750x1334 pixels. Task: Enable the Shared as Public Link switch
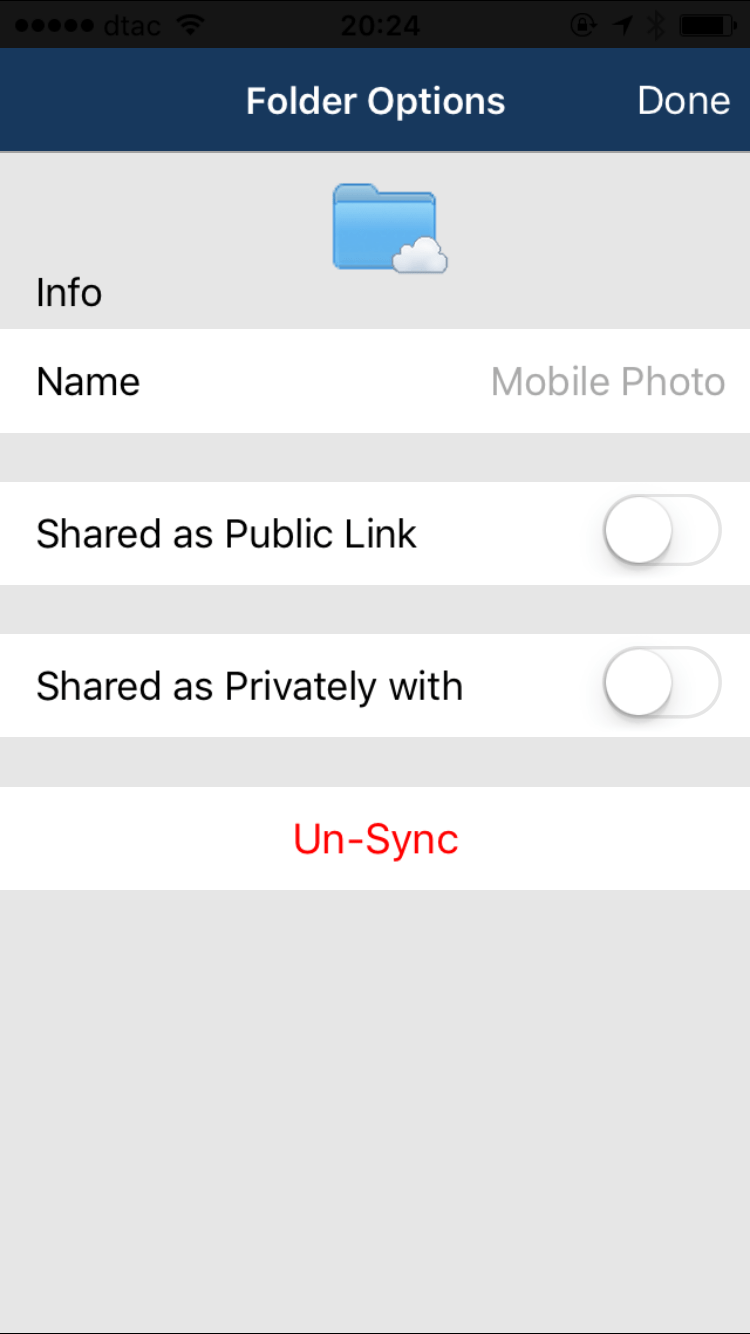coord(661,530)
